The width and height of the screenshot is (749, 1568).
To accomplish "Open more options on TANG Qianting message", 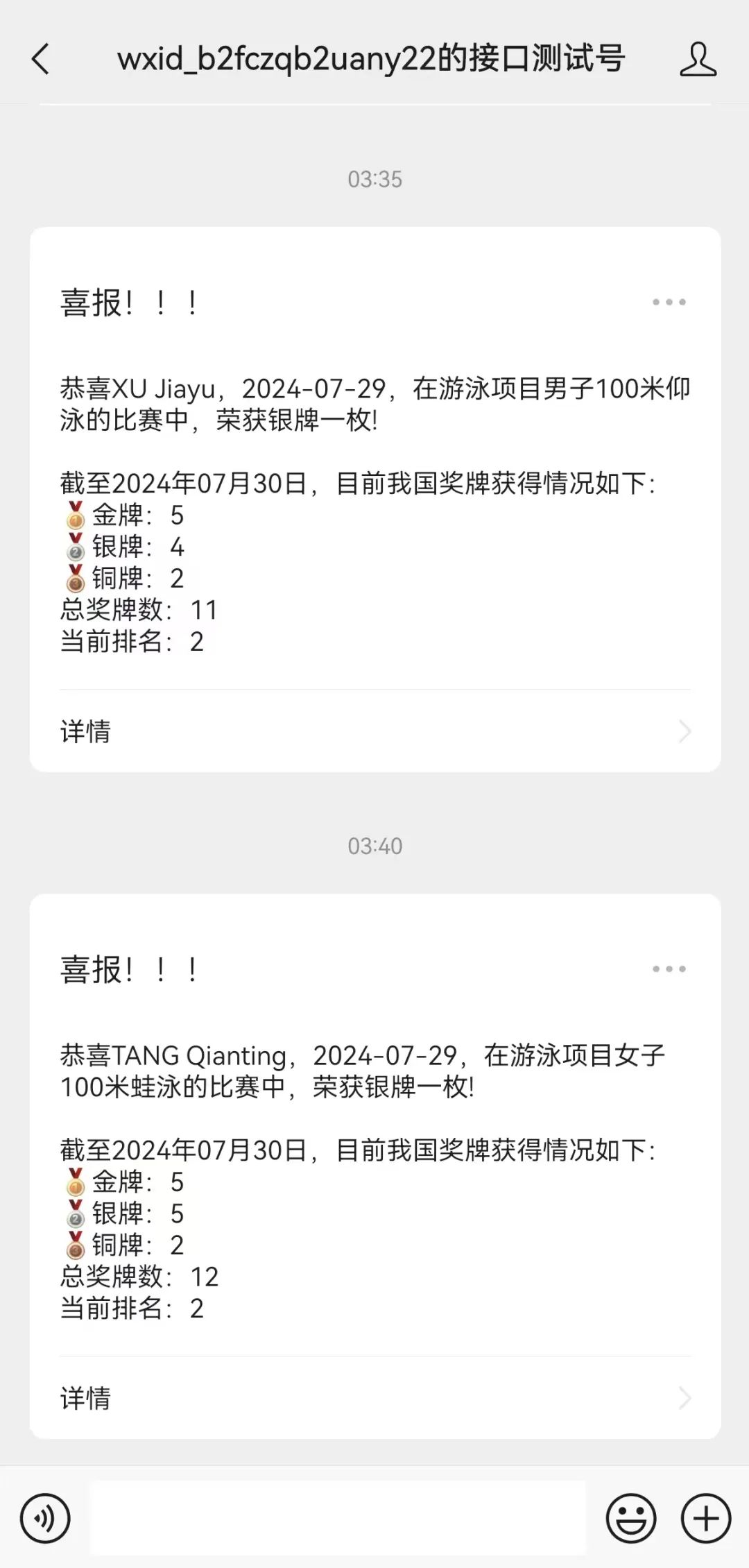I will (x=669, y=969).
